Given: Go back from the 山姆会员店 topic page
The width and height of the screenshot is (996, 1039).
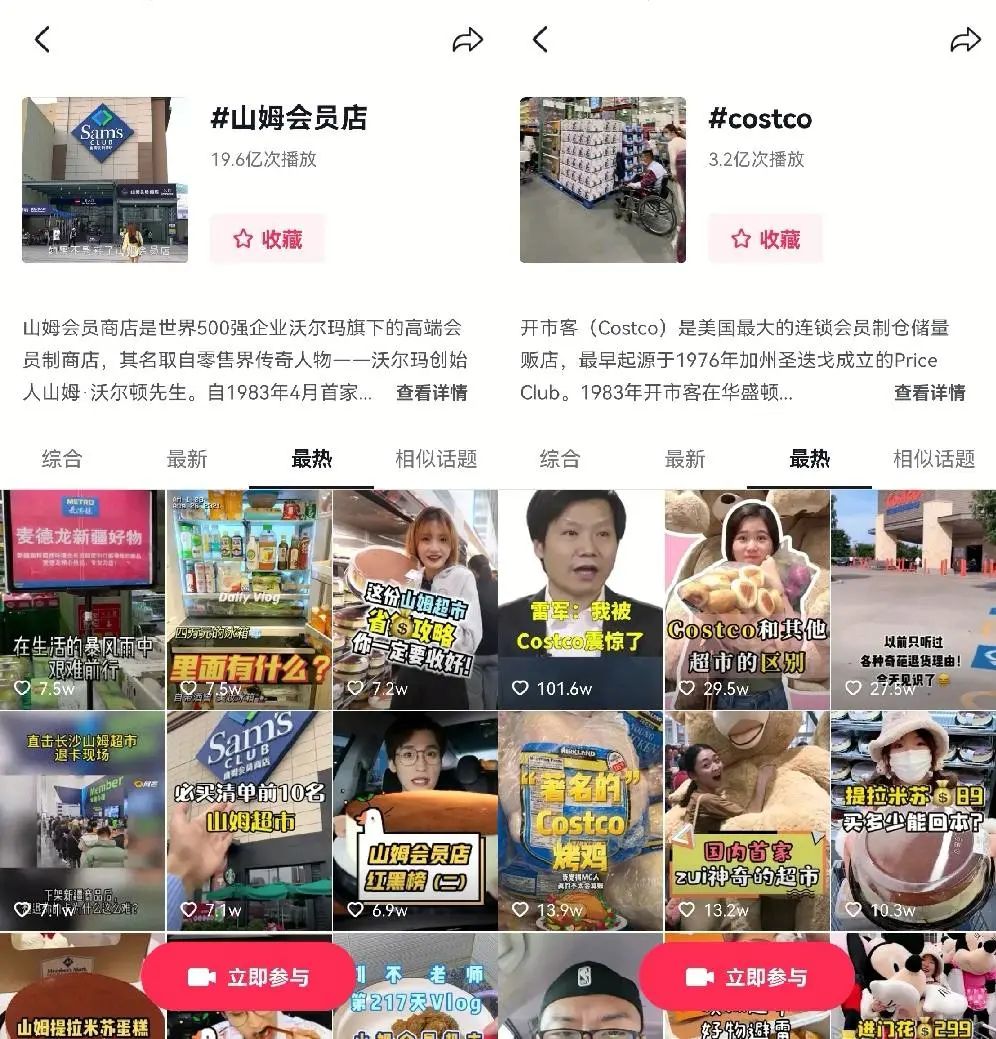Looking at the screenshot, I should (x=43, y=39).
